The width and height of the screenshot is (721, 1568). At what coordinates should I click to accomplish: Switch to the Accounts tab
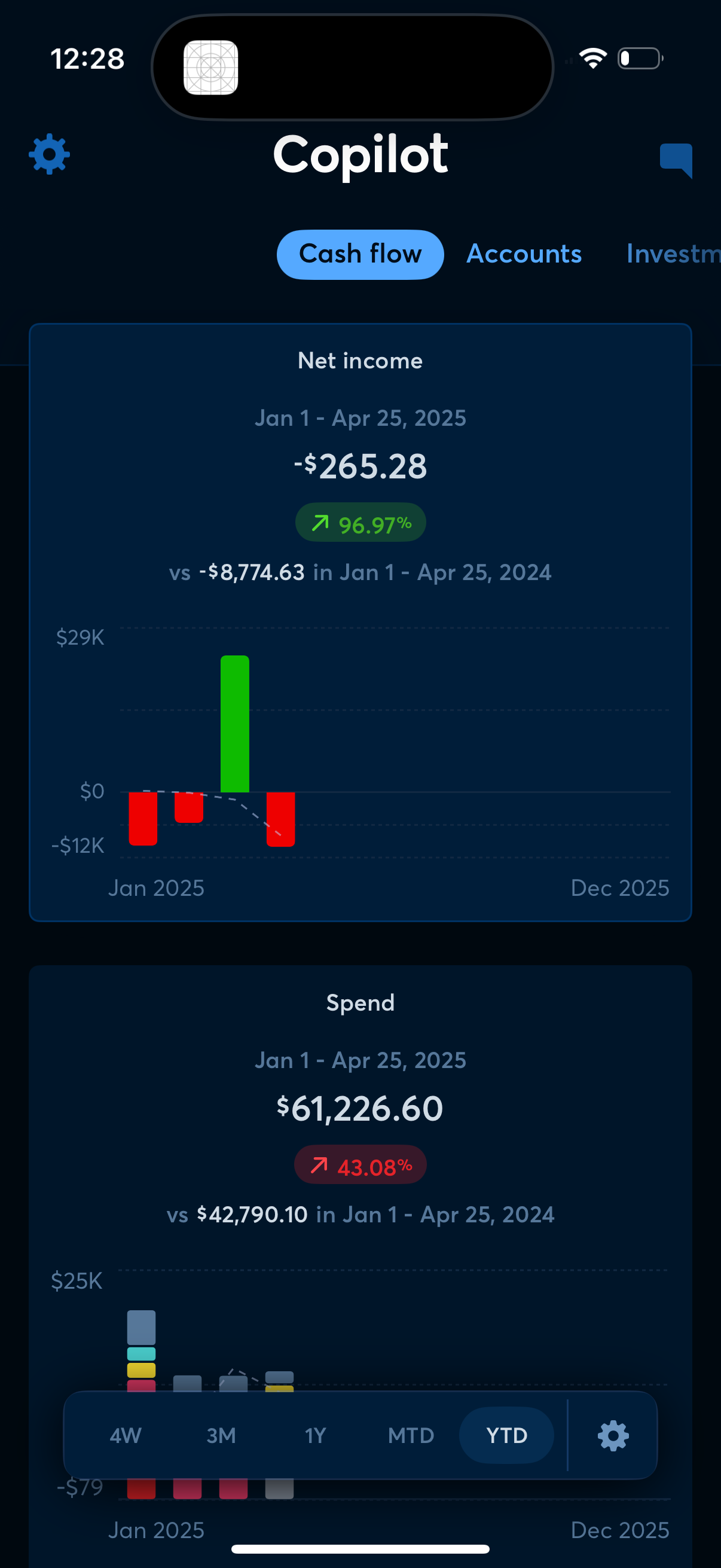523,254
